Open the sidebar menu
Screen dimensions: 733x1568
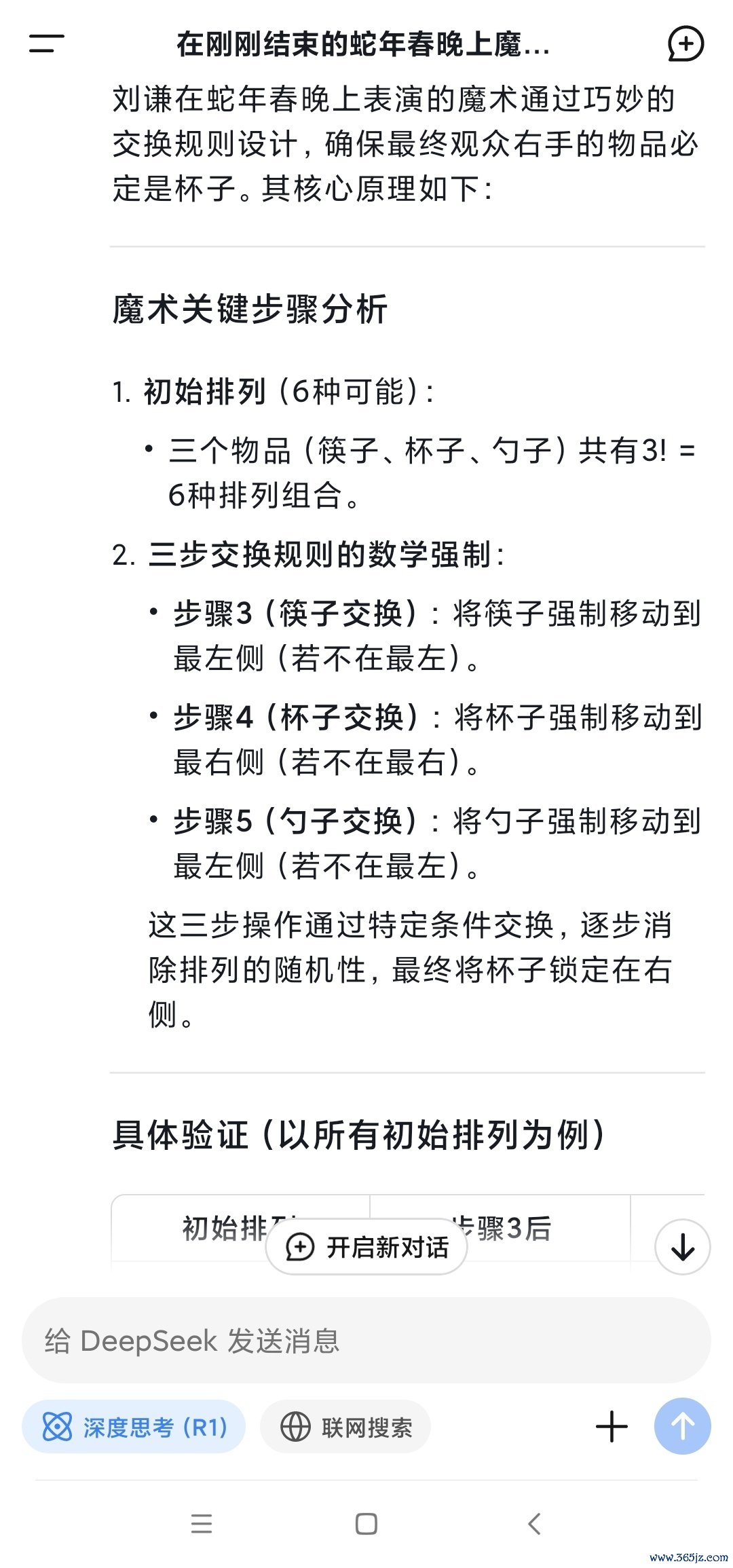(46, 44)
